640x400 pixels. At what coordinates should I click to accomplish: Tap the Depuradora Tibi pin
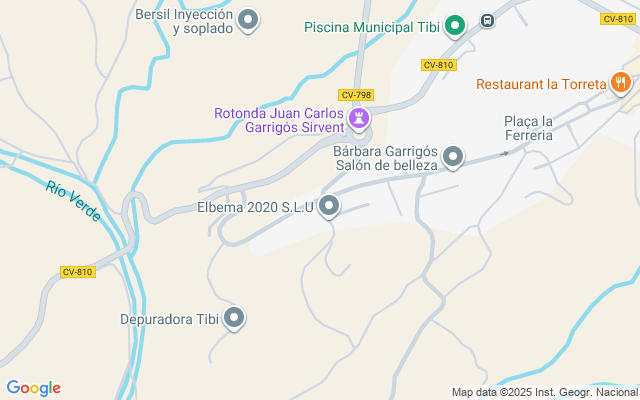[235, 319]
